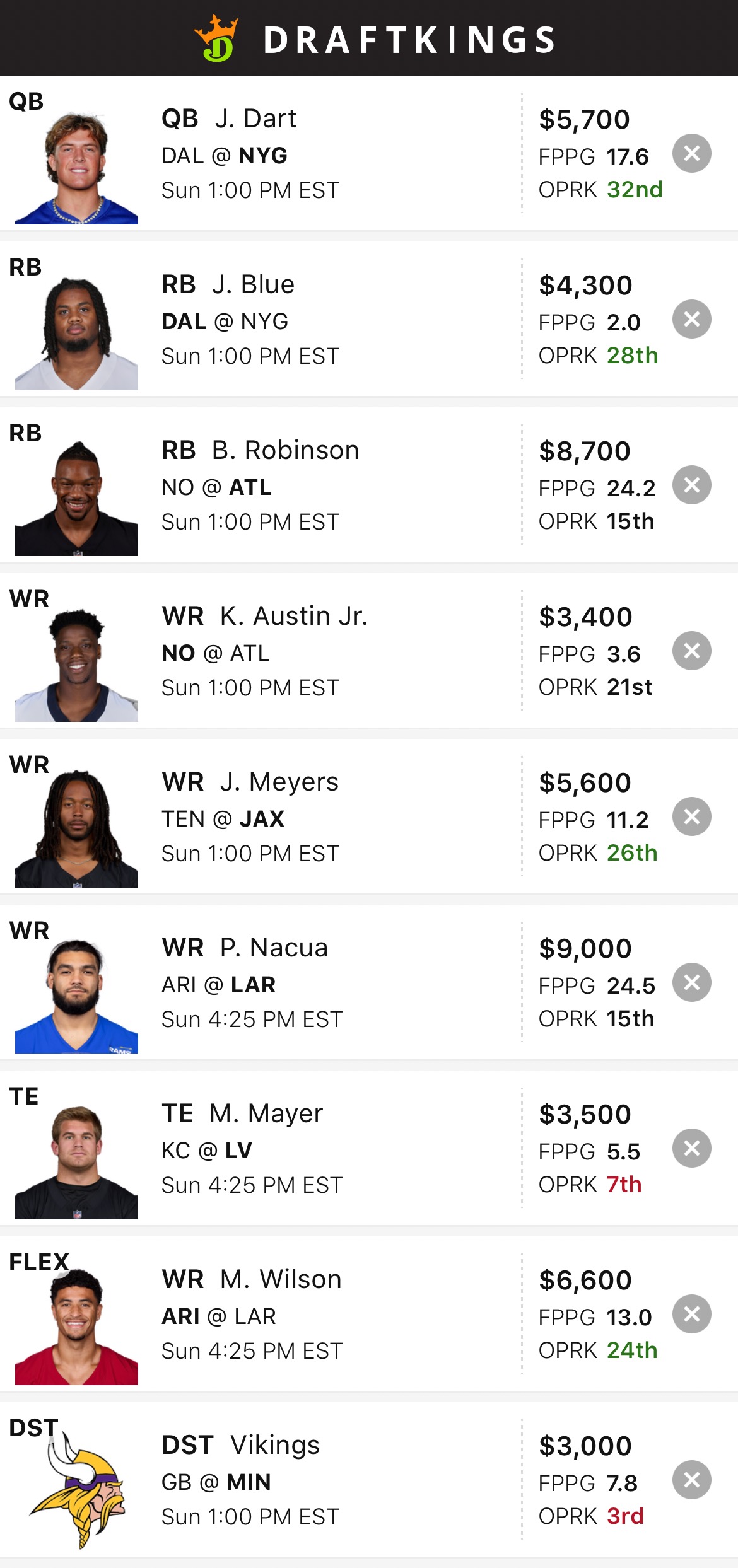Image resolution: width=738 pixels, height=1568 pixels.
Task: Open B. Robinson player details
Action: 285,451
